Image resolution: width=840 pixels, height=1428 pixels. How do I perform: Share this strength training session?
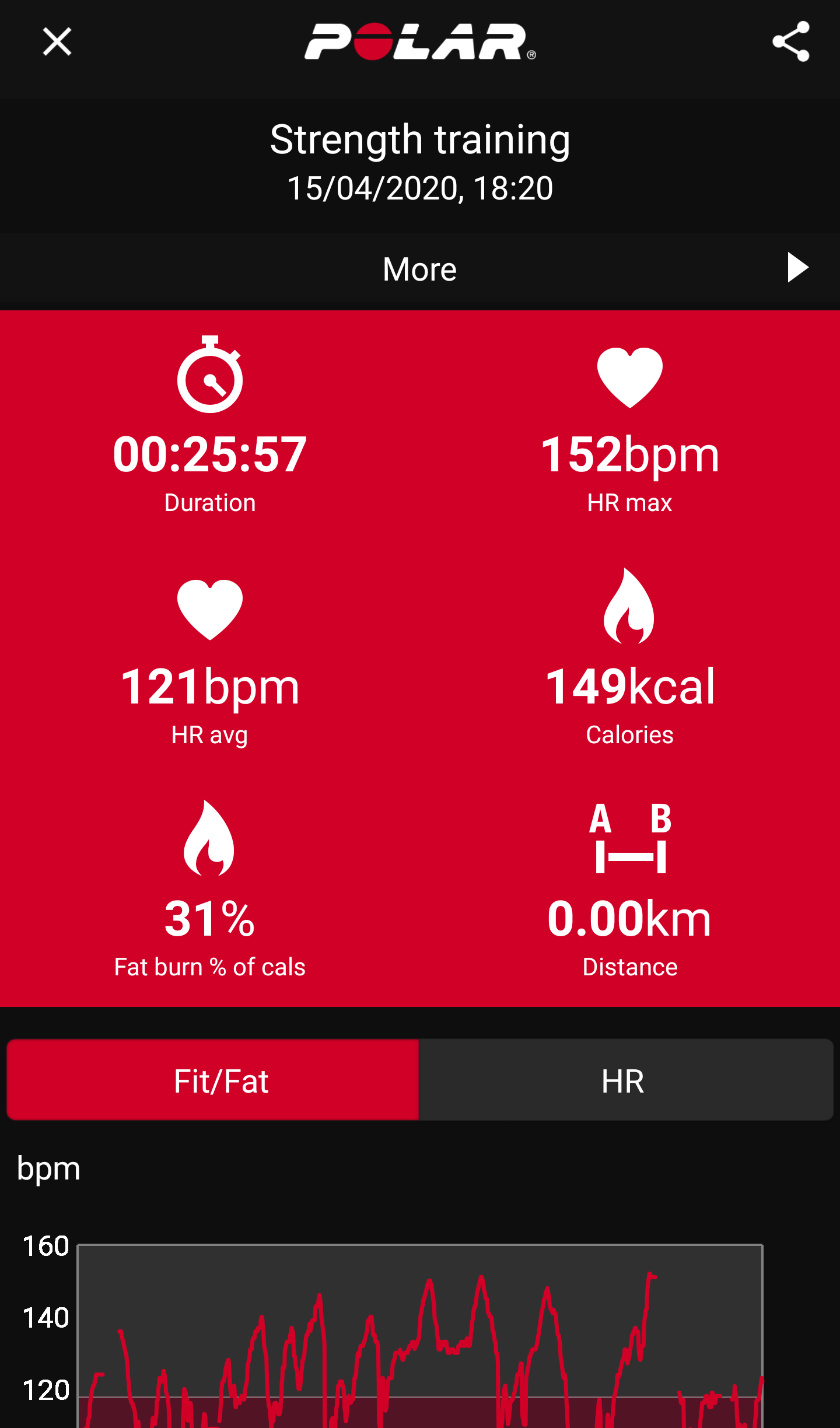790,42
